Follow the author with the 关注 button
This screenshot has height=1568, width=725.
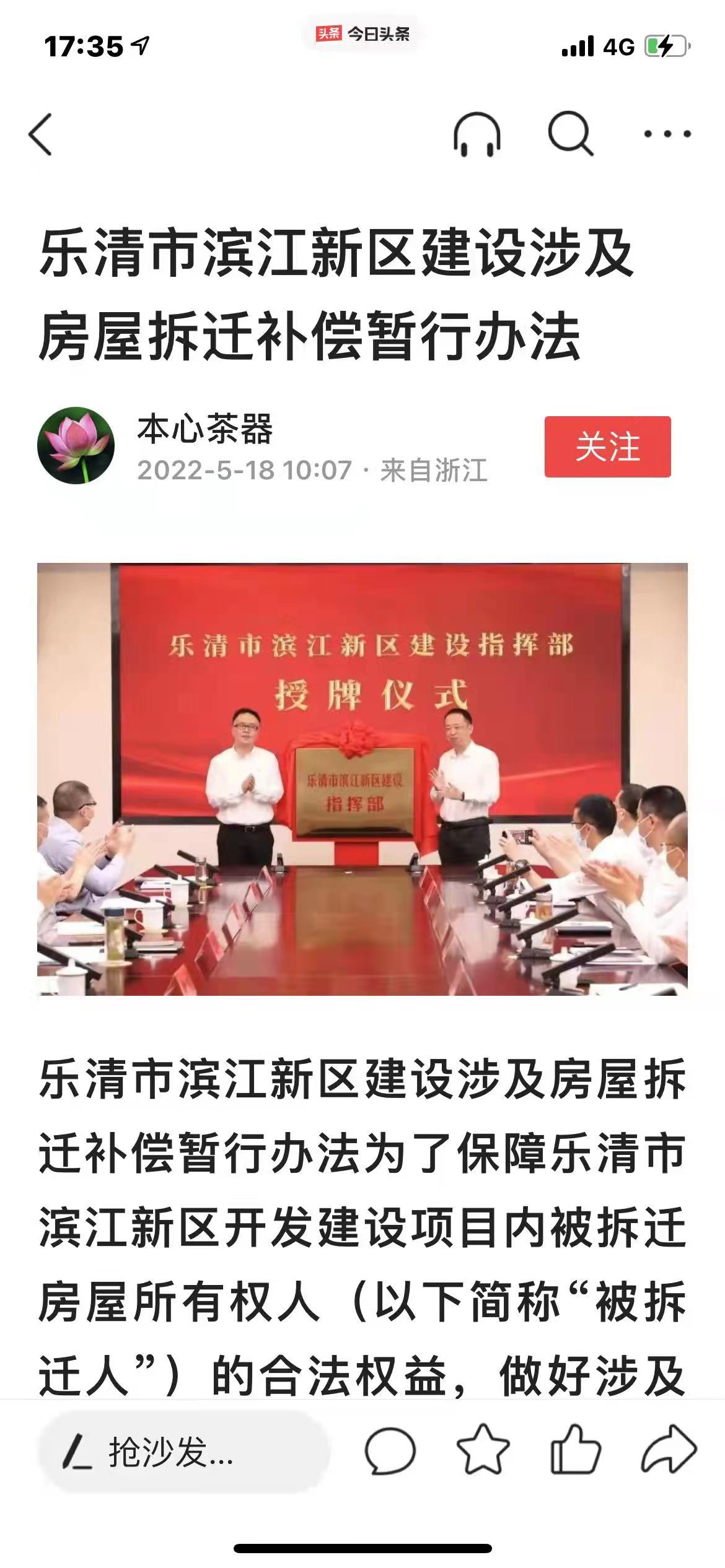coord(607,446)
